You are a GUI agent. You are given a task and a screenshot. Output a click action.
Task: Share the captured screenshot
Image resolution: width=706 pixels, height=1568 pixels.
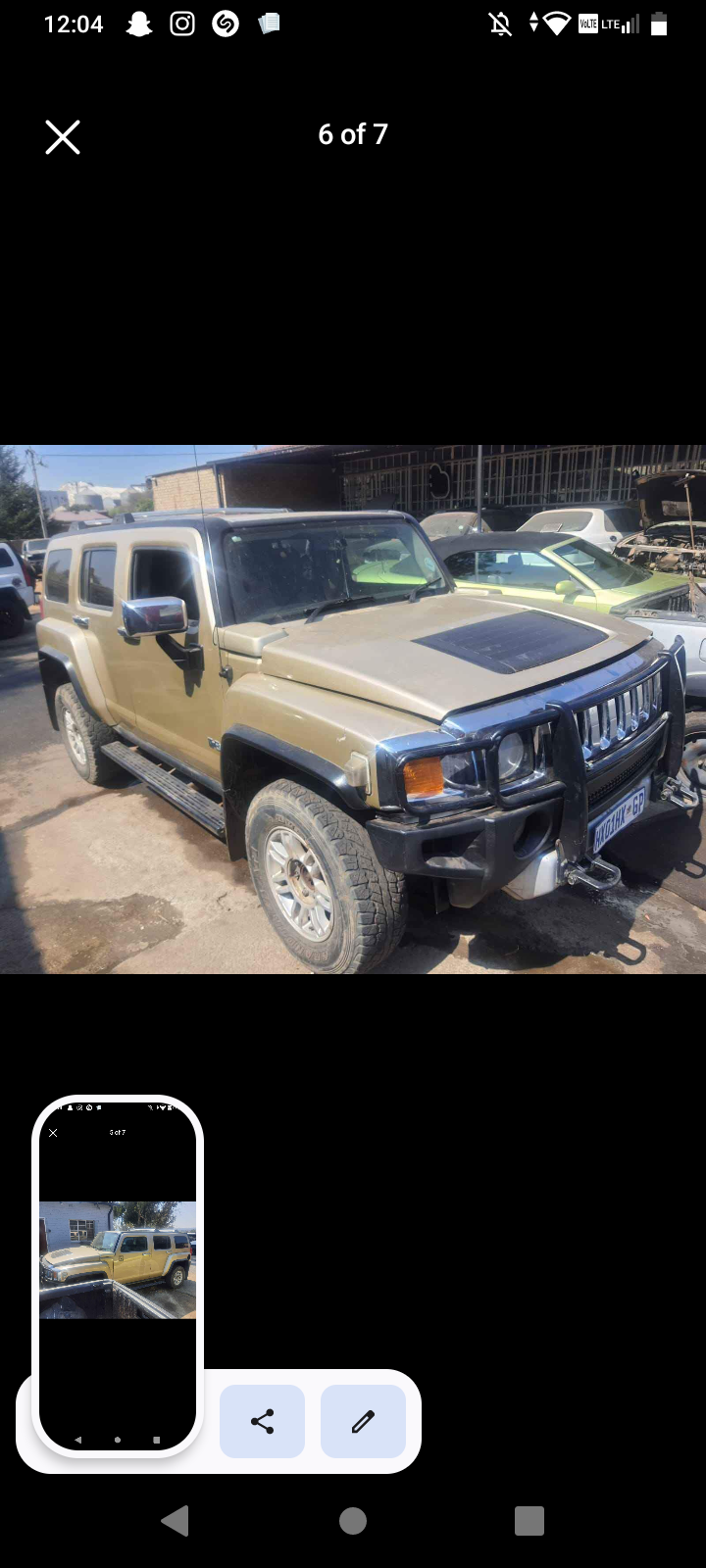[x=262, y=1421]
